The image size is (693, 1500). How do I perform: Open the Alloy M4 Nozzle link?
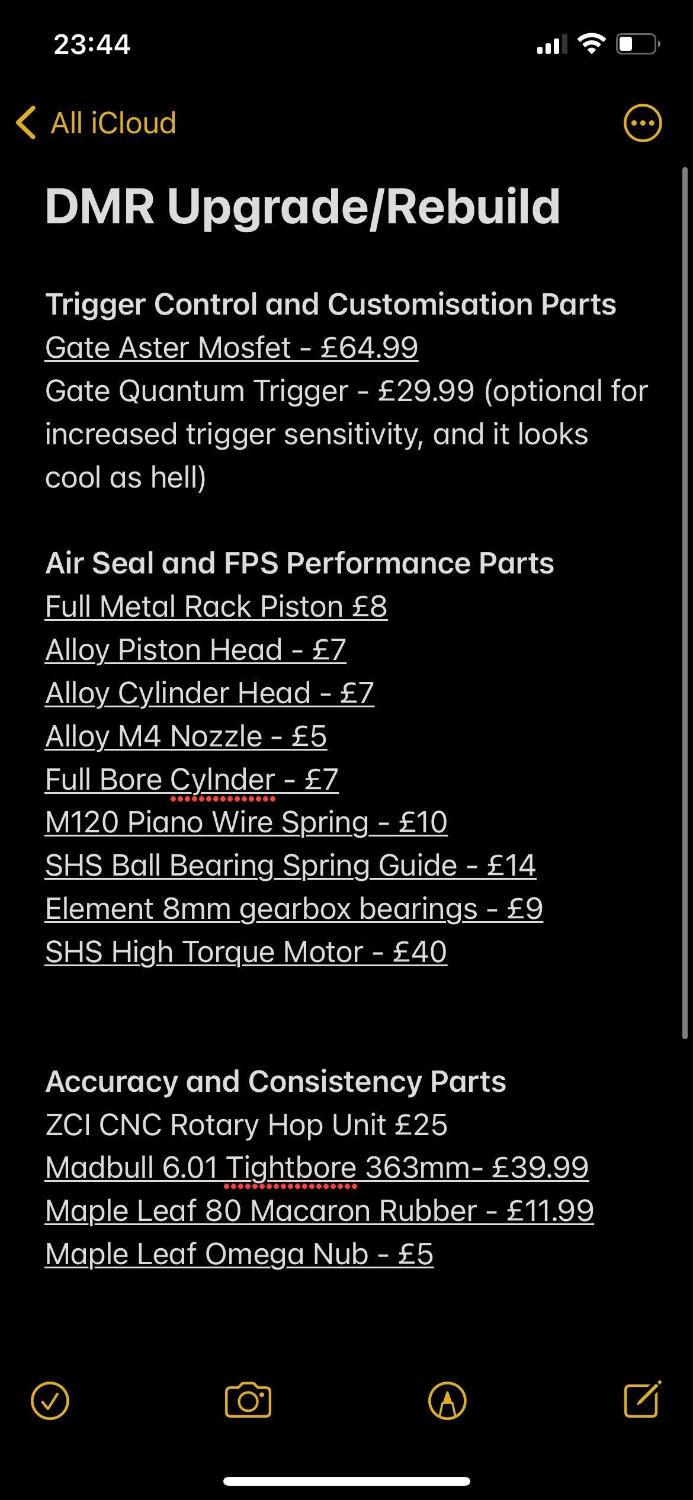tap(186, 736)
